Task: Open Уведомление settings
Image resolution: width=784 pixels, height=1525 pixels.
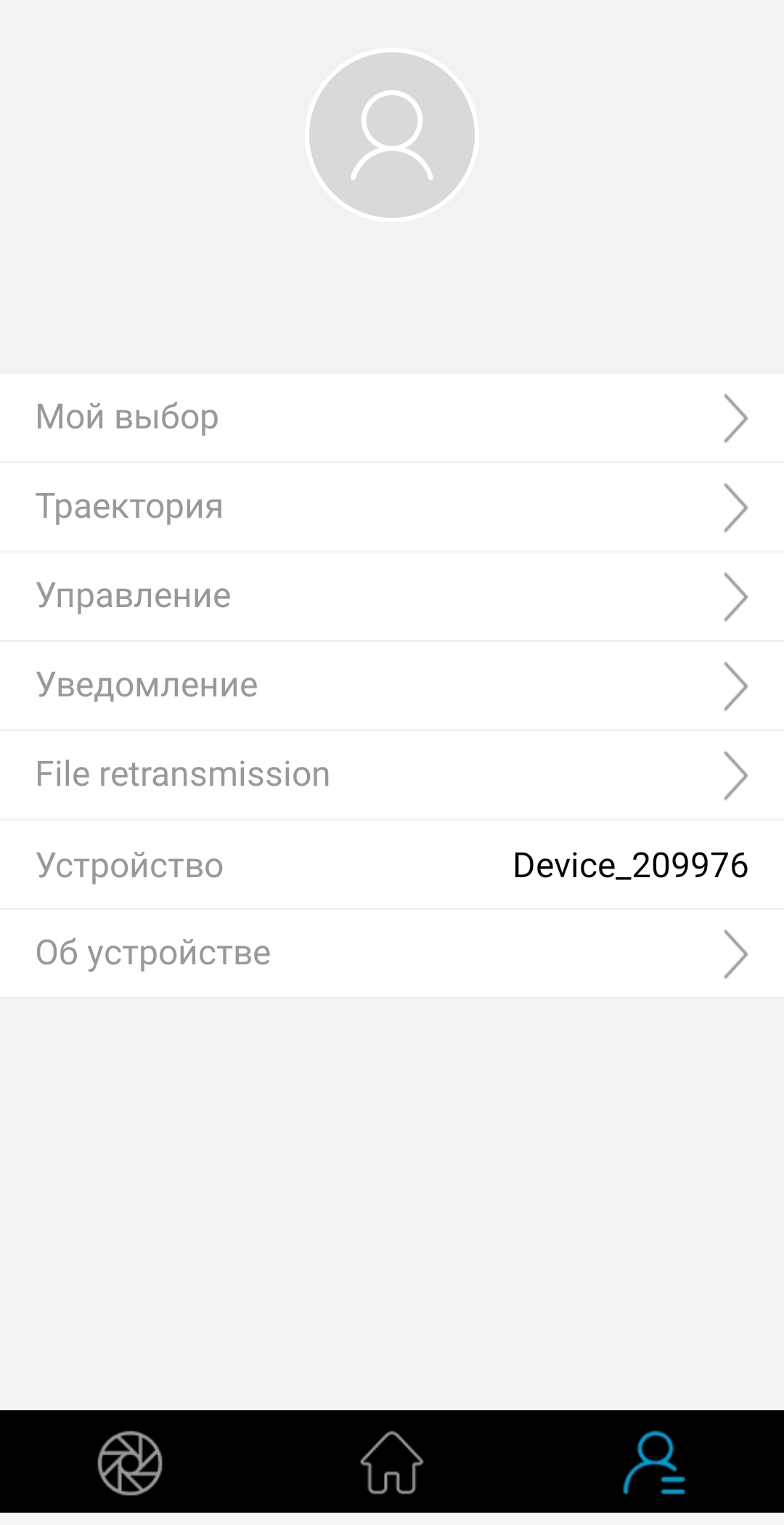Action: click(x=392, y=686)
